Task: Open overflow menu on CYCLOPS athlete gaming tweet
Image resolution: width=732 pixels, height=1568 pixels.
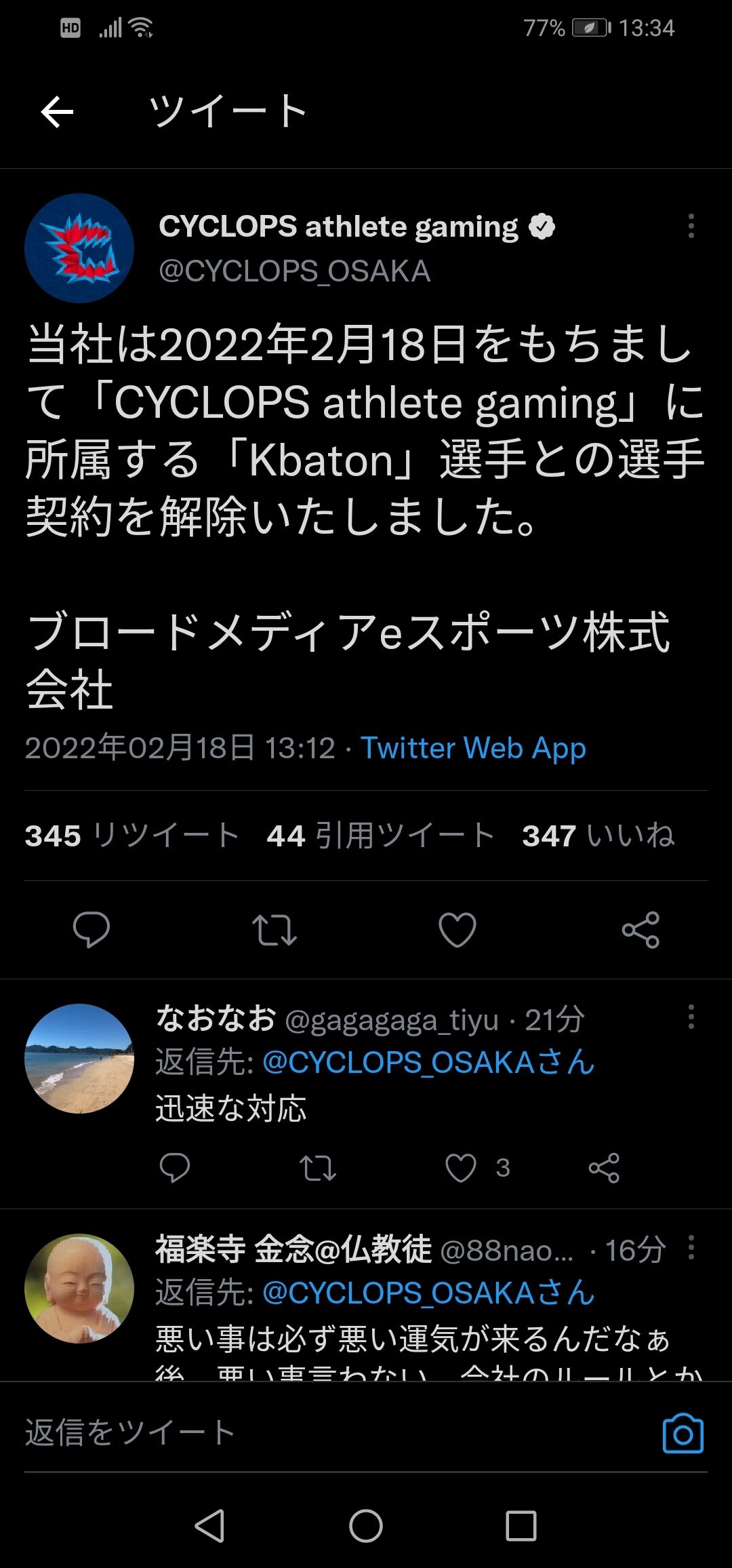Action: [691, 226]
